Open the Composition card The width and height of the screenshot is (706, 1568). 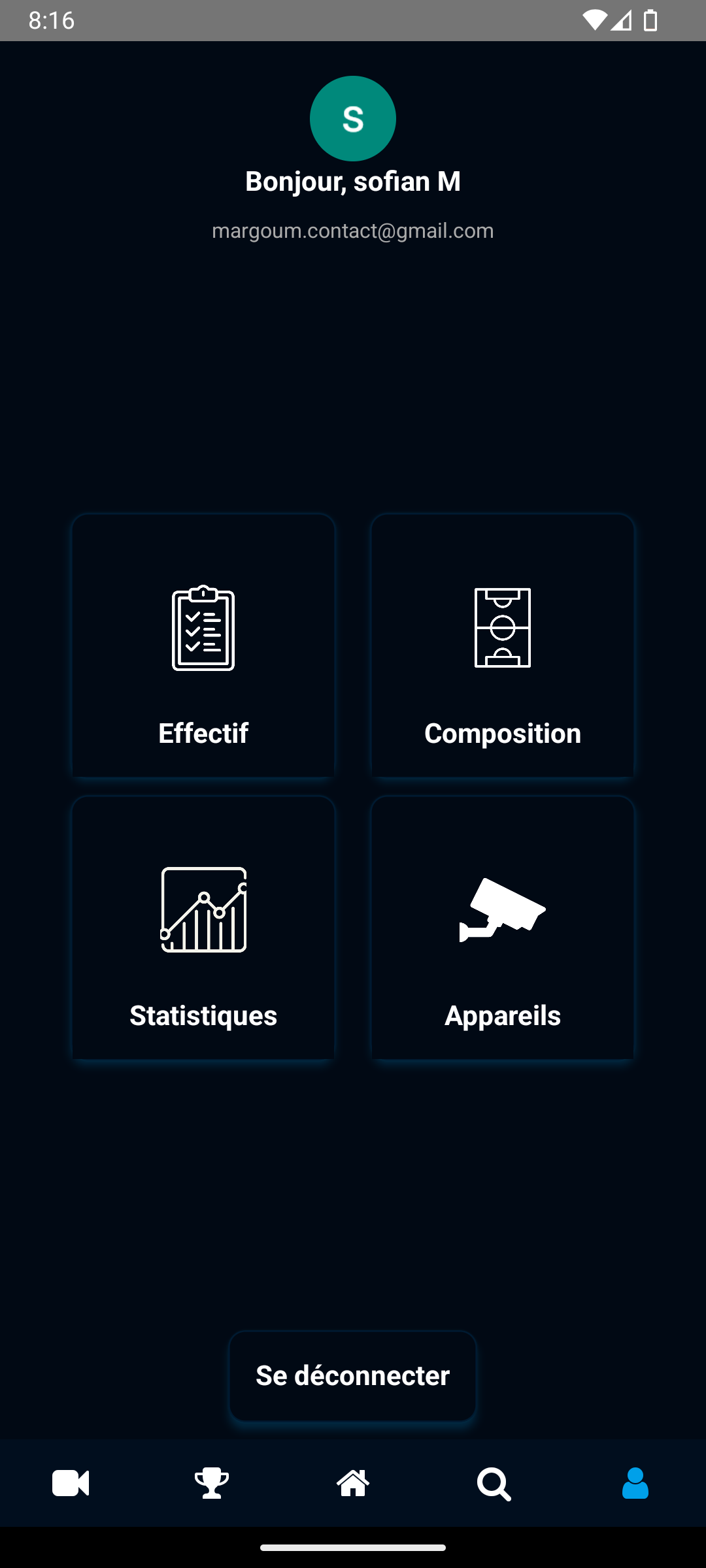pyautogui.click(x=502, y=645)
